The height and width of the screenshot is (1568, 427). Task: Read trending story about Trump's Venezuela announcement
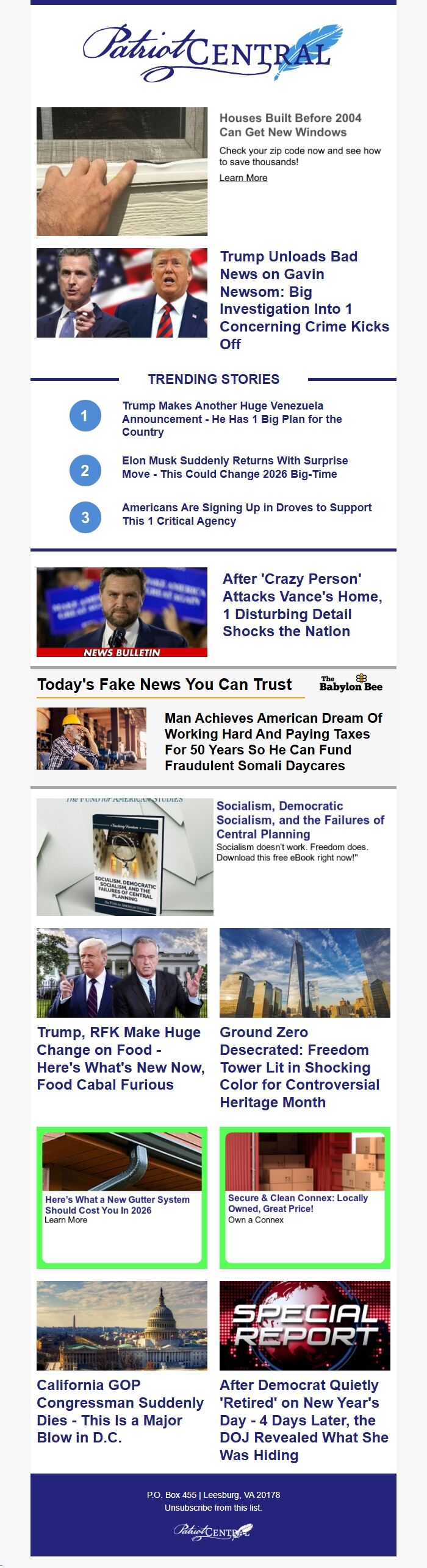point(232,419)
